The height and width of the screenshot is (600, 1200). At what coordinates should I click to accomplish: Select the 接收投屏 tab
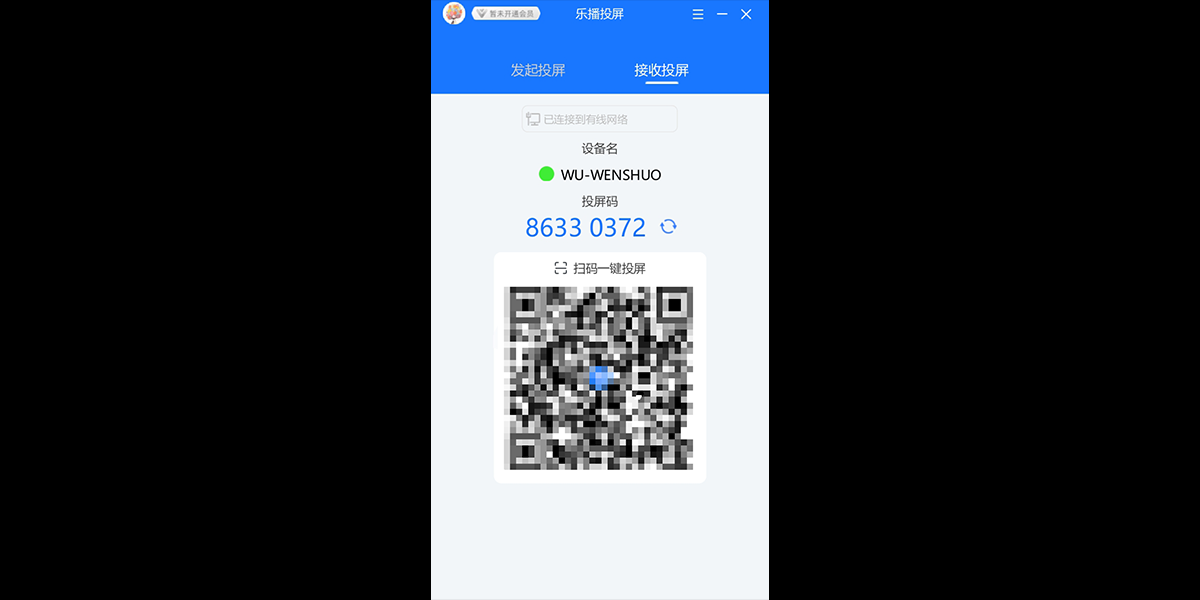[661, 70]
